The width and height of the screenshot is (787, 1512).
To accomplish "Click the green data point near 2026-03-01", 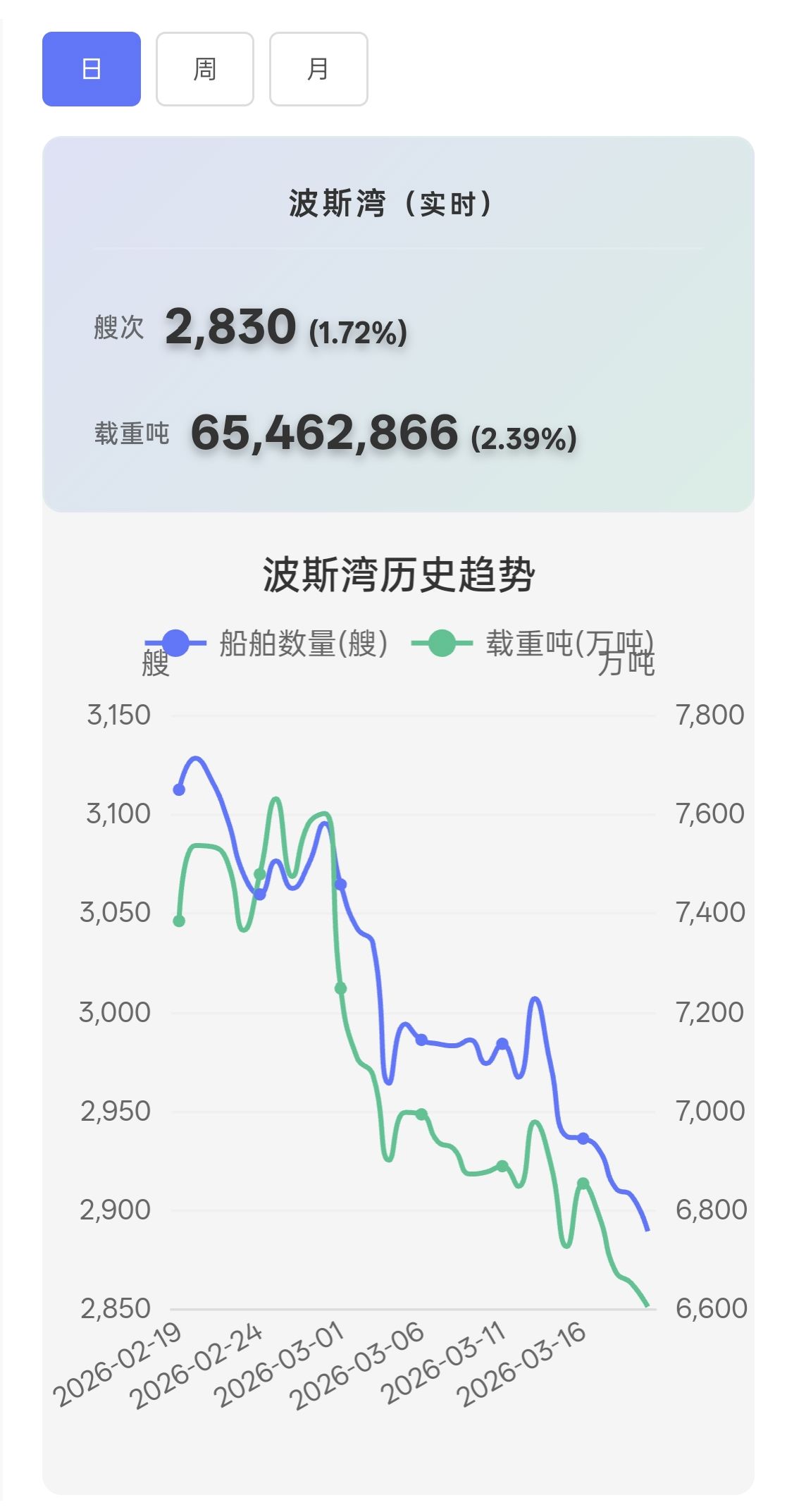I will (339, 989).
